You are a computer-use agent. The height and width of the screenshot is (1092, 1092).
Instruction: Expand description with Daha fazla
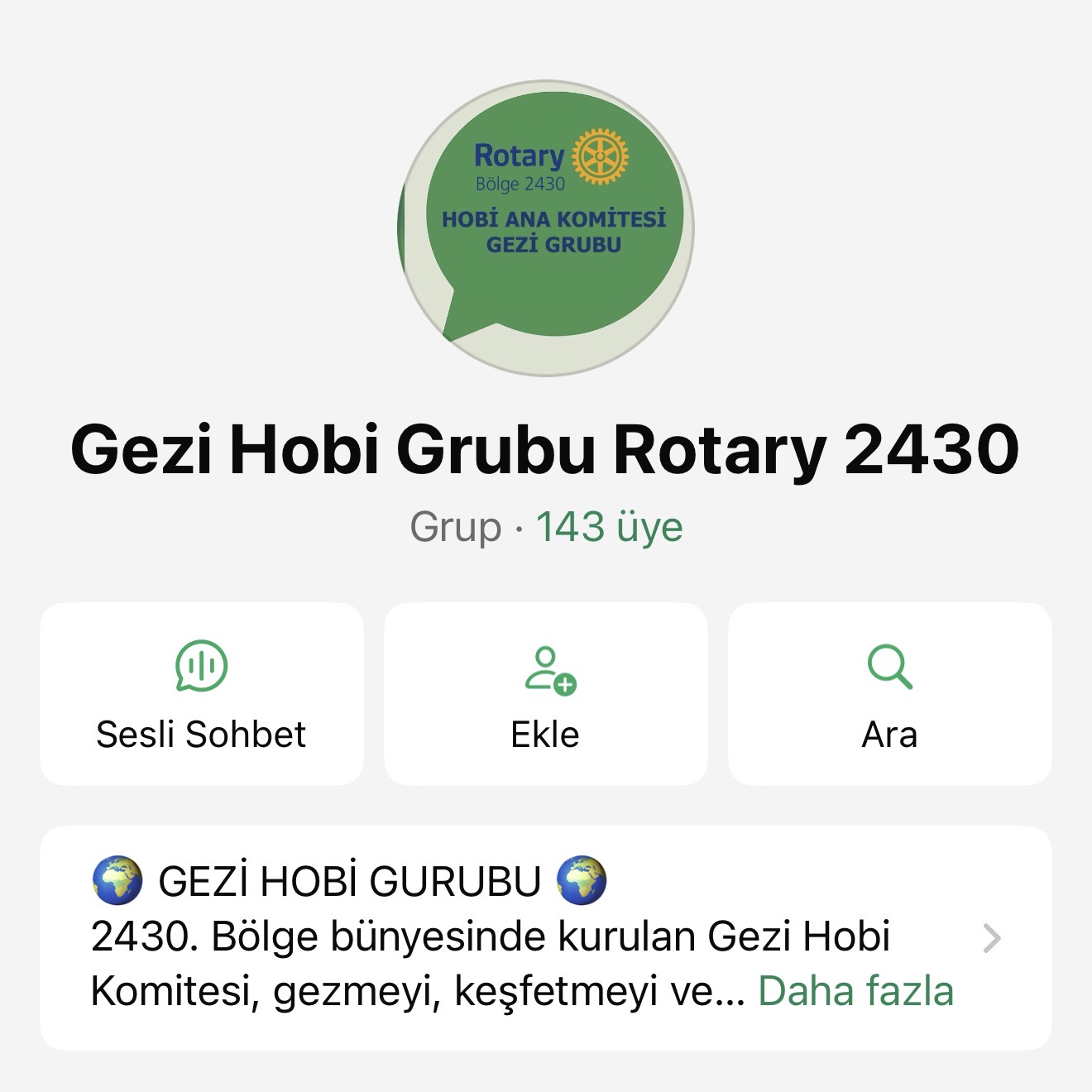click(x=855, y=991)
